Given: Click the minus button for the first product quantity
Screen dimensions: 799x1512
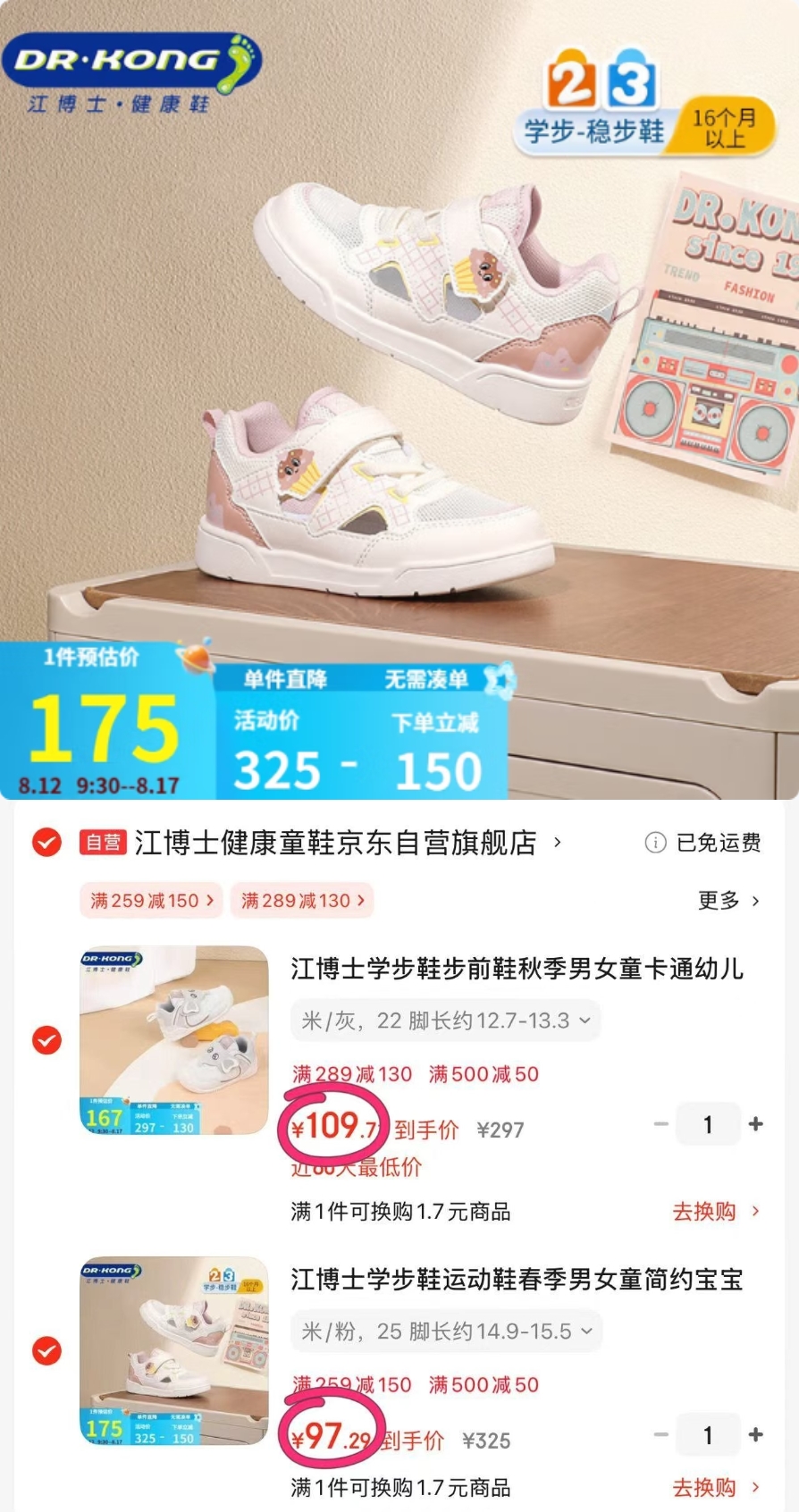Looking at the screenshot, I should click(661, 1124).
